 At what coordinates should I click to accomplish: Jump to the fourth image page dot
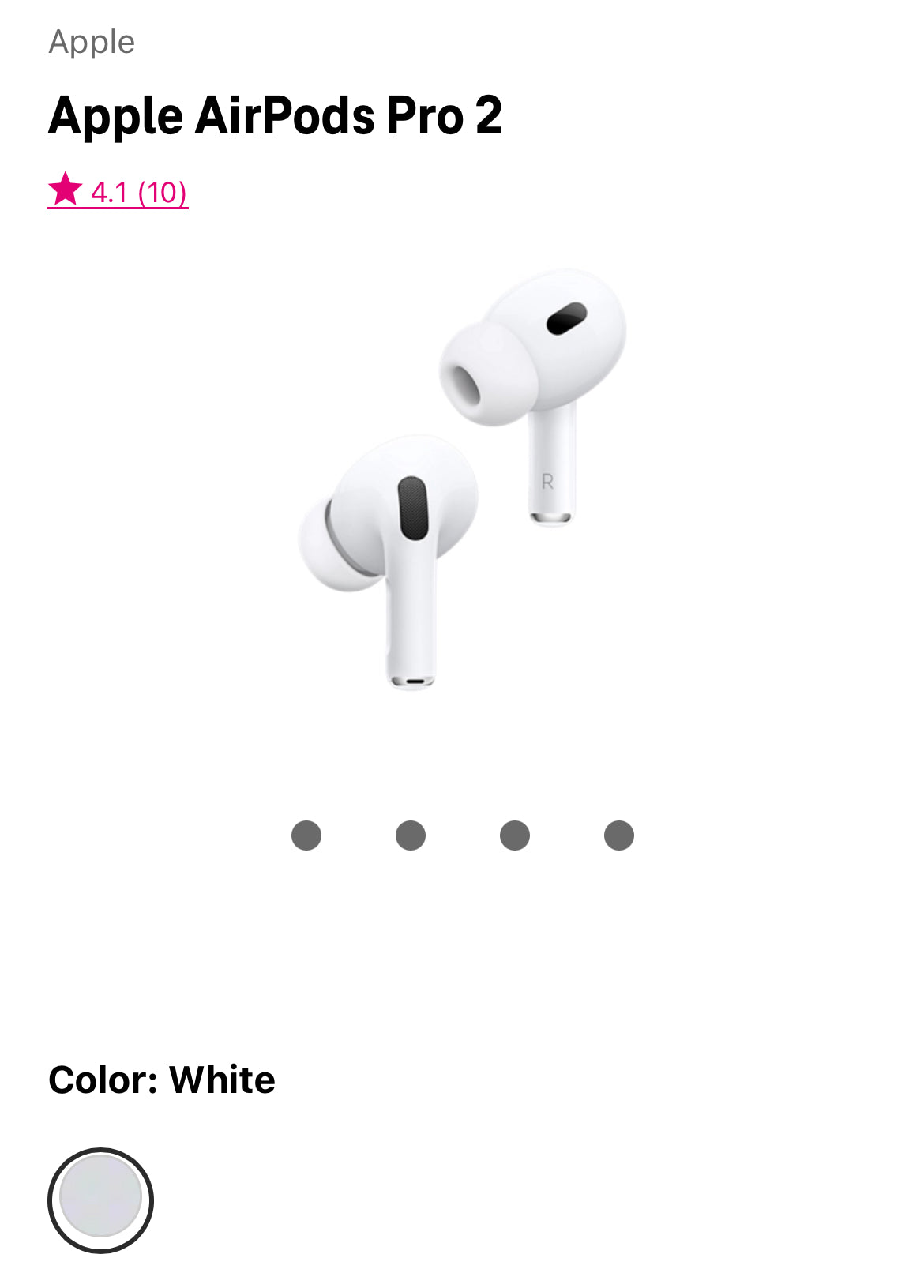(x=619, y=836)
